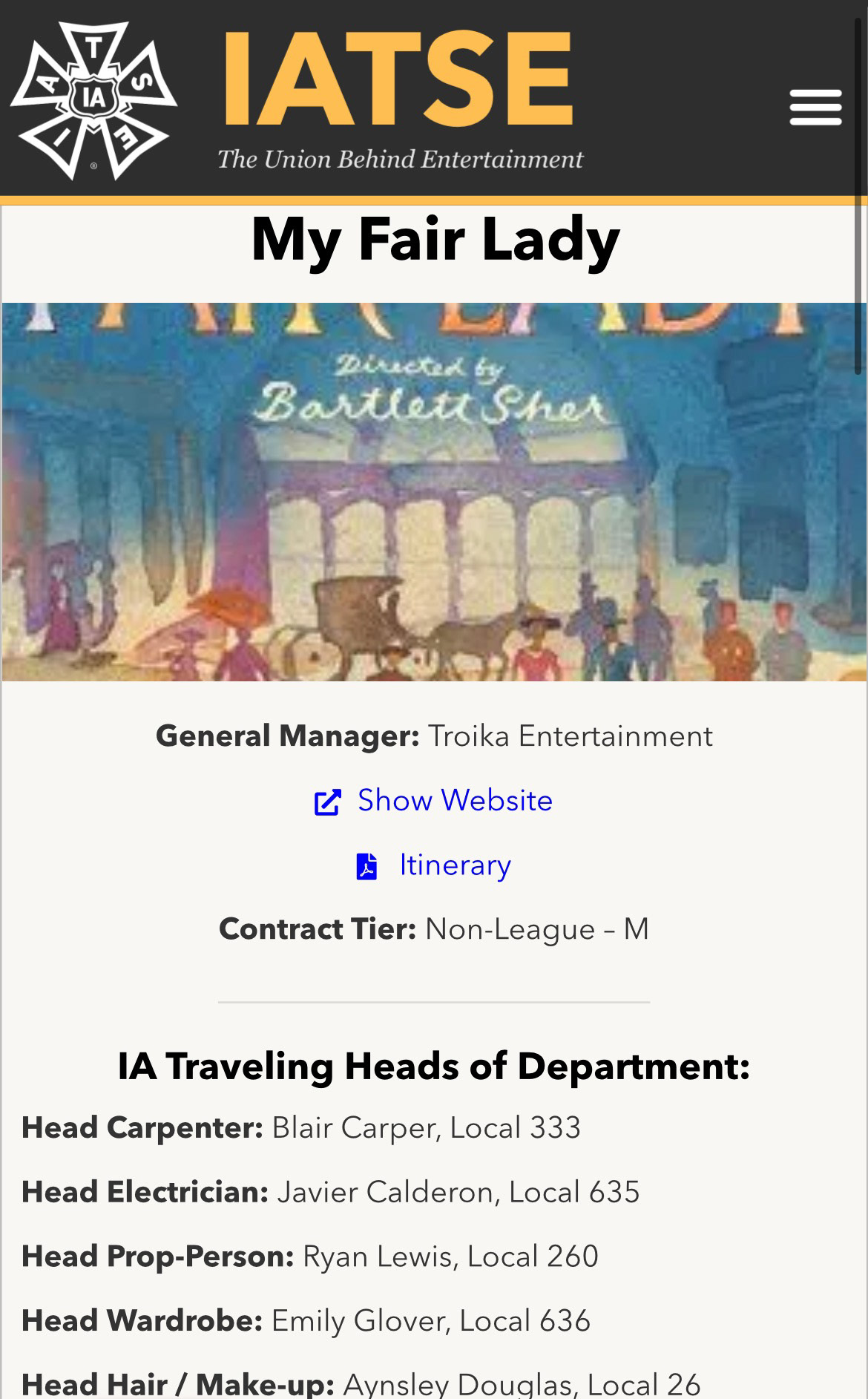
Task: Tap the IATSE logo to go home
Action: [297, 100]
